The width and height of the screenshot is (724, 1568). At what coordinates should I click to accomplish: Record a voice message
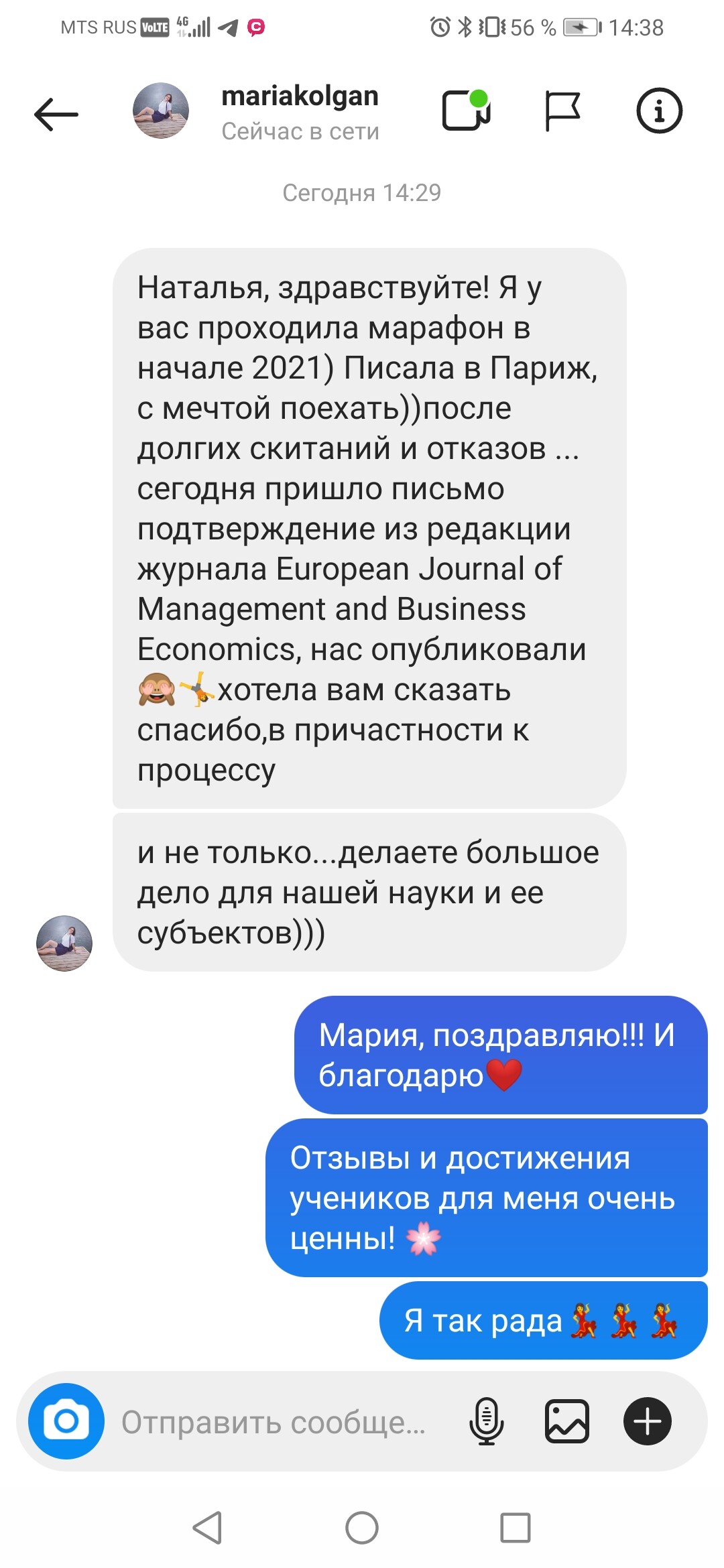click(486, 1421)
